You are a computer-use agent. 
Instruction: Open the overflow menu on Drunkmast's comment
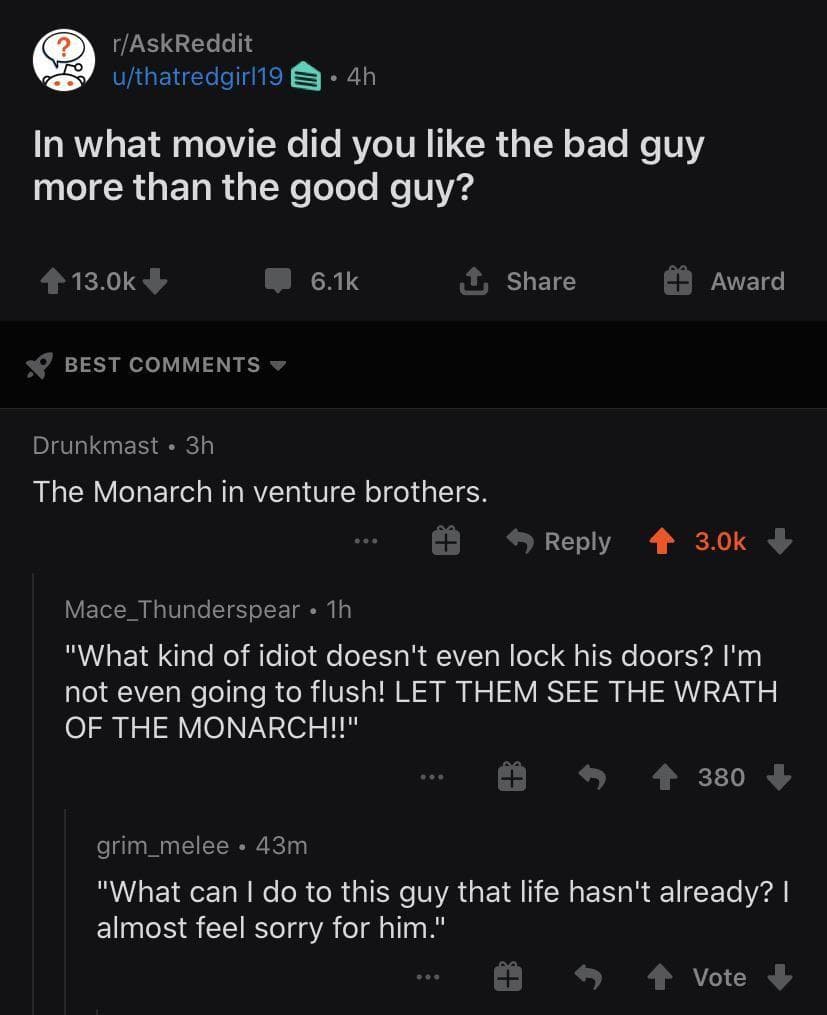(366, 542)
